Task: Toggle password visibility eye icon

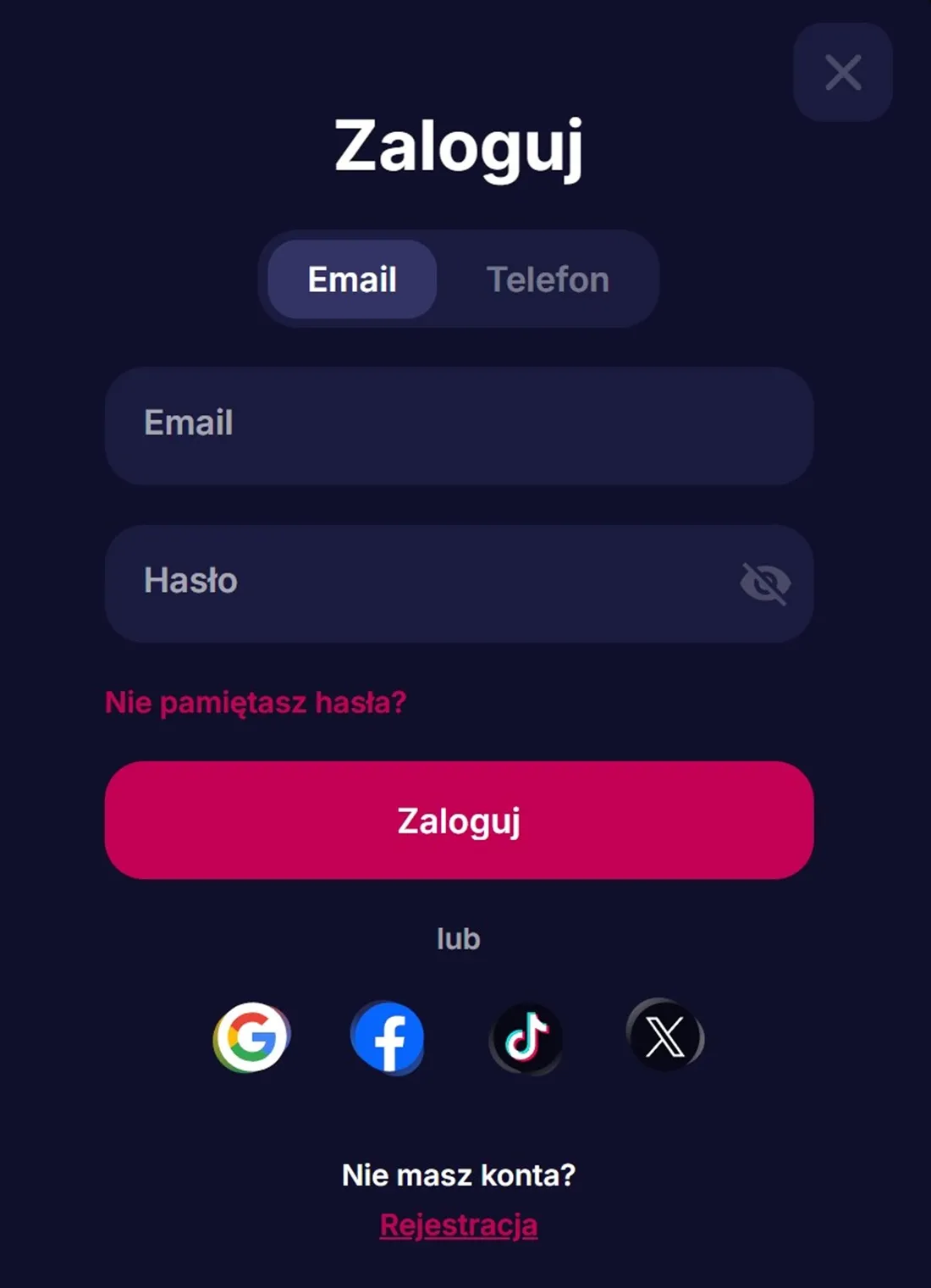Action: [x=765, y=583]
